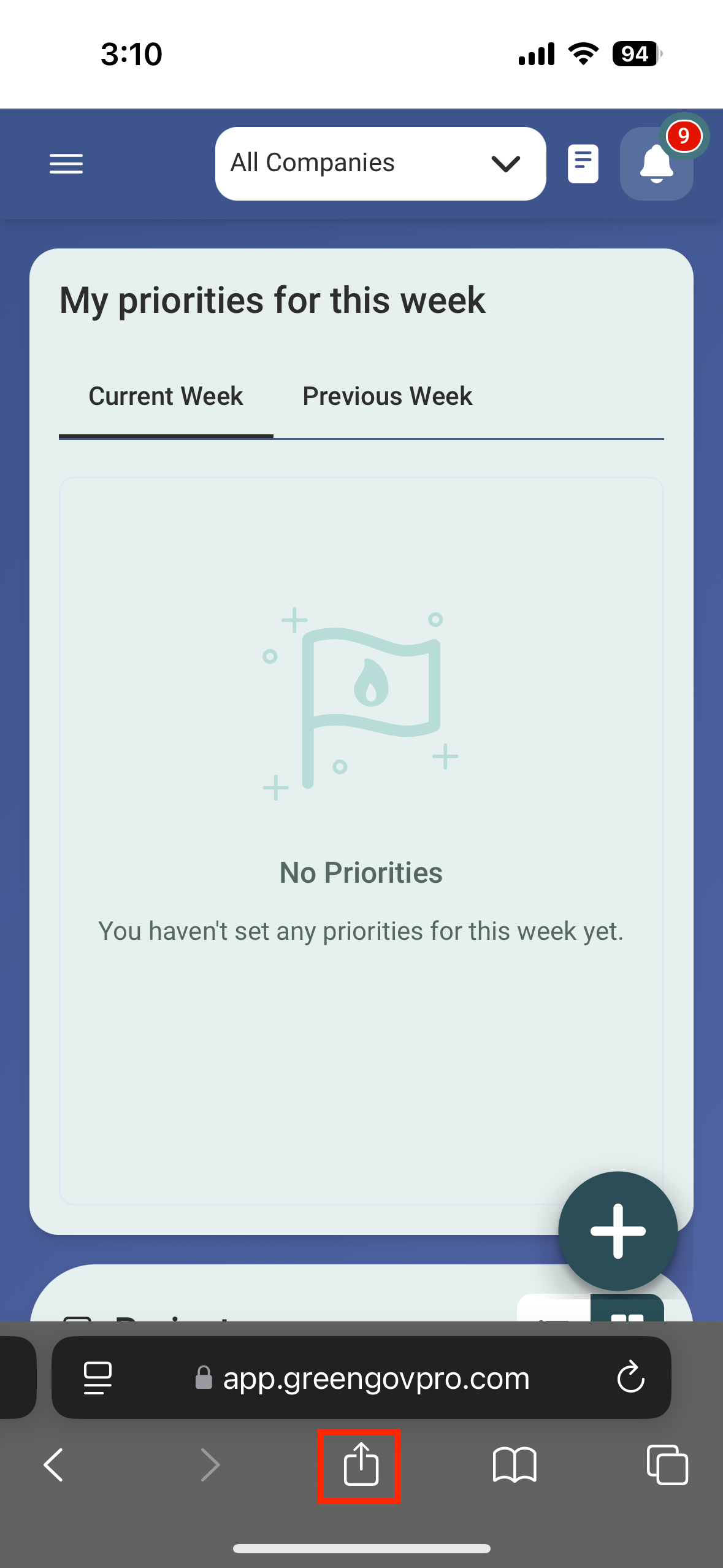Image resolution: width=723 pixels, height=1568 pixels.
Task: Open the document notes icon
Action: tap(583, 164)
